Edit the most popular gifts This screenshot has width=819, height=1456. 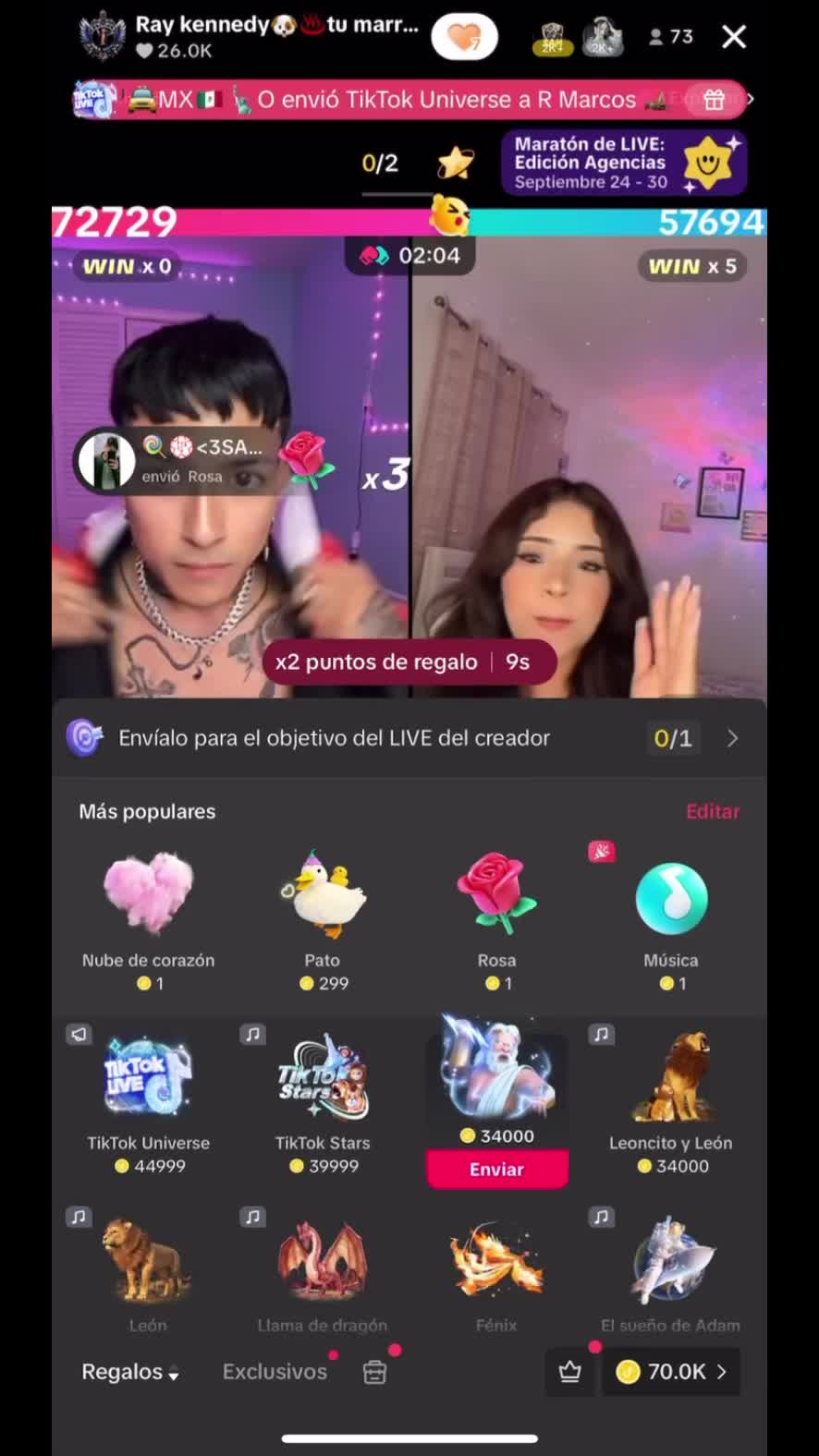(x=712, y=811)
